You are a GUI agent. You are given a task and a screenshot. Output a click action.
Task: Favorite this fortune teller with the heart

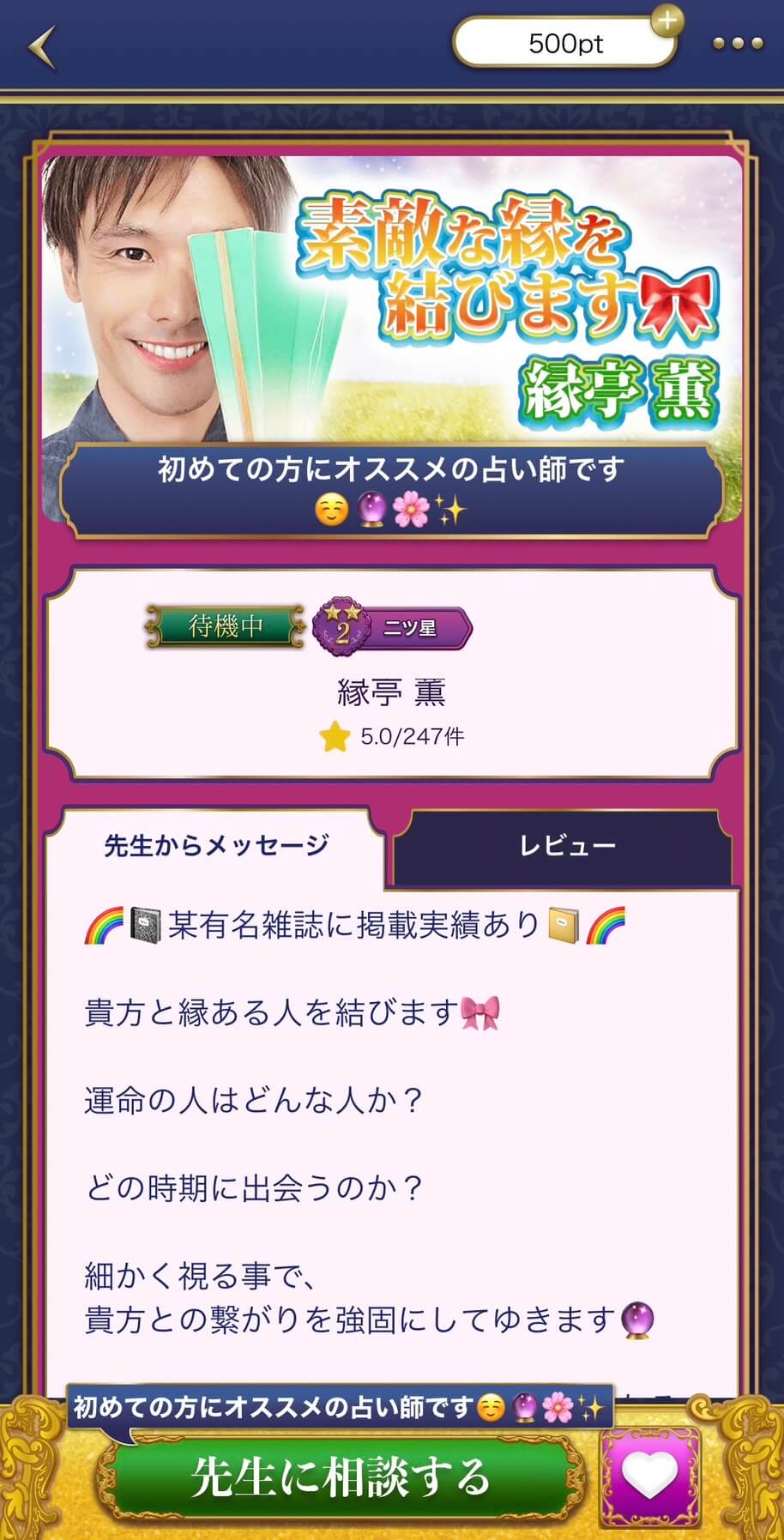(649, 1475)
